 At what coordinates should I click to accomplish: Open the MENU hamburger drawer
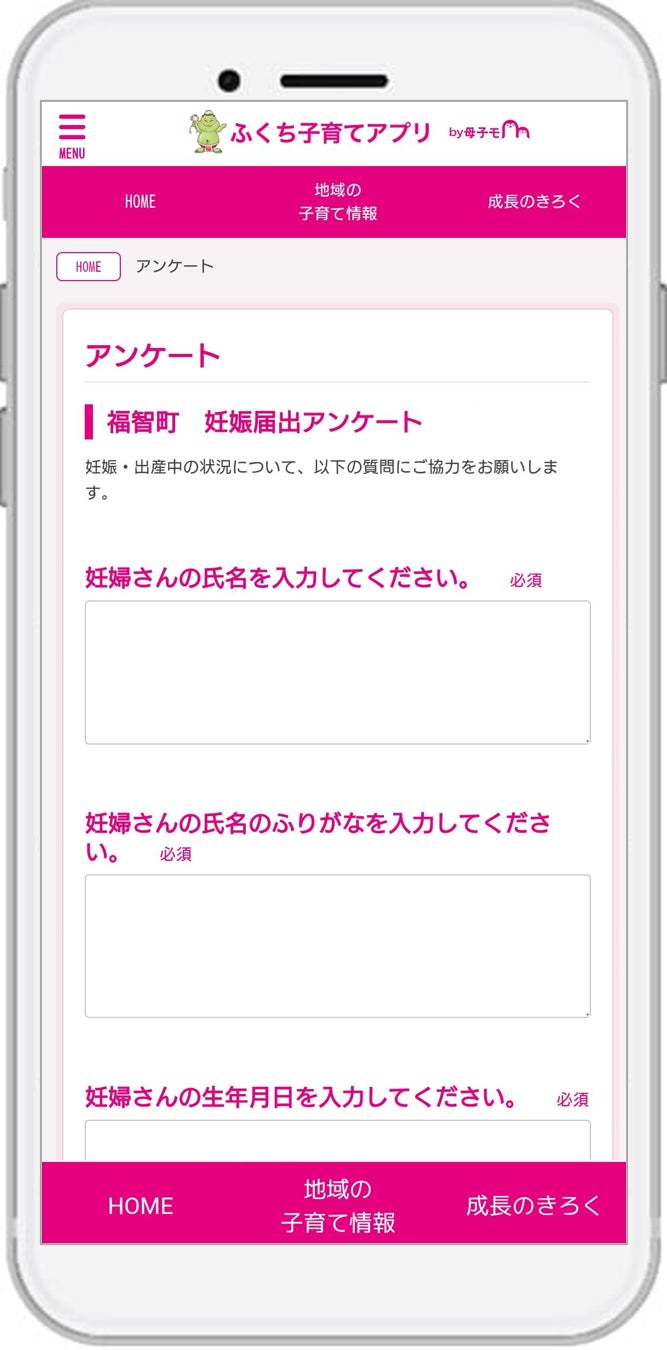(x=72, y=135)
